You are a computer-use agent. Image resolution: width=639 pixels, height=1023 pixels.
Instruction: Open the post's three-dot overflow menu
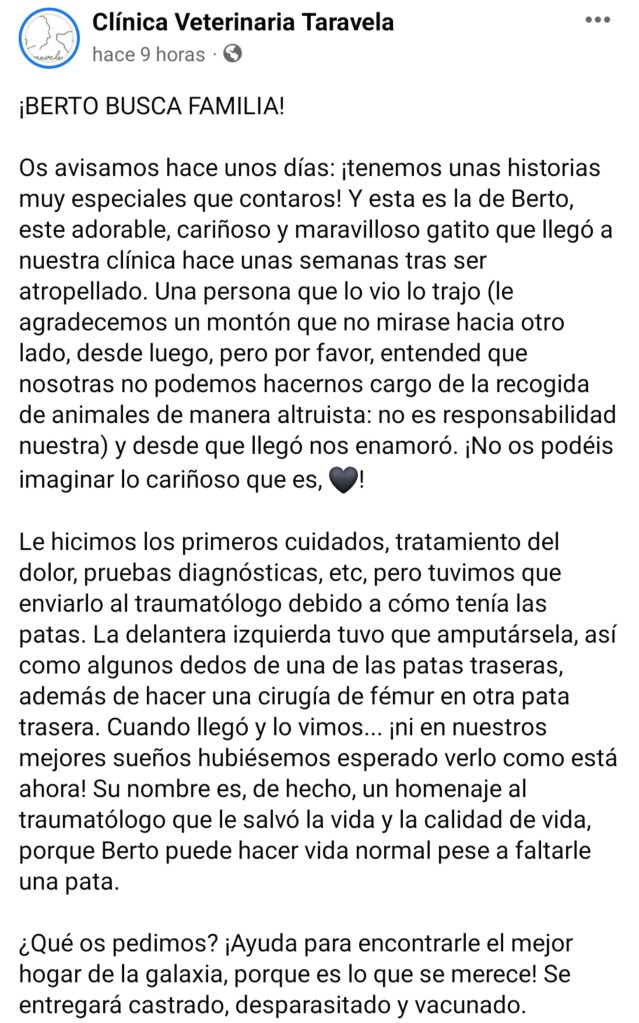coord(597,20)
